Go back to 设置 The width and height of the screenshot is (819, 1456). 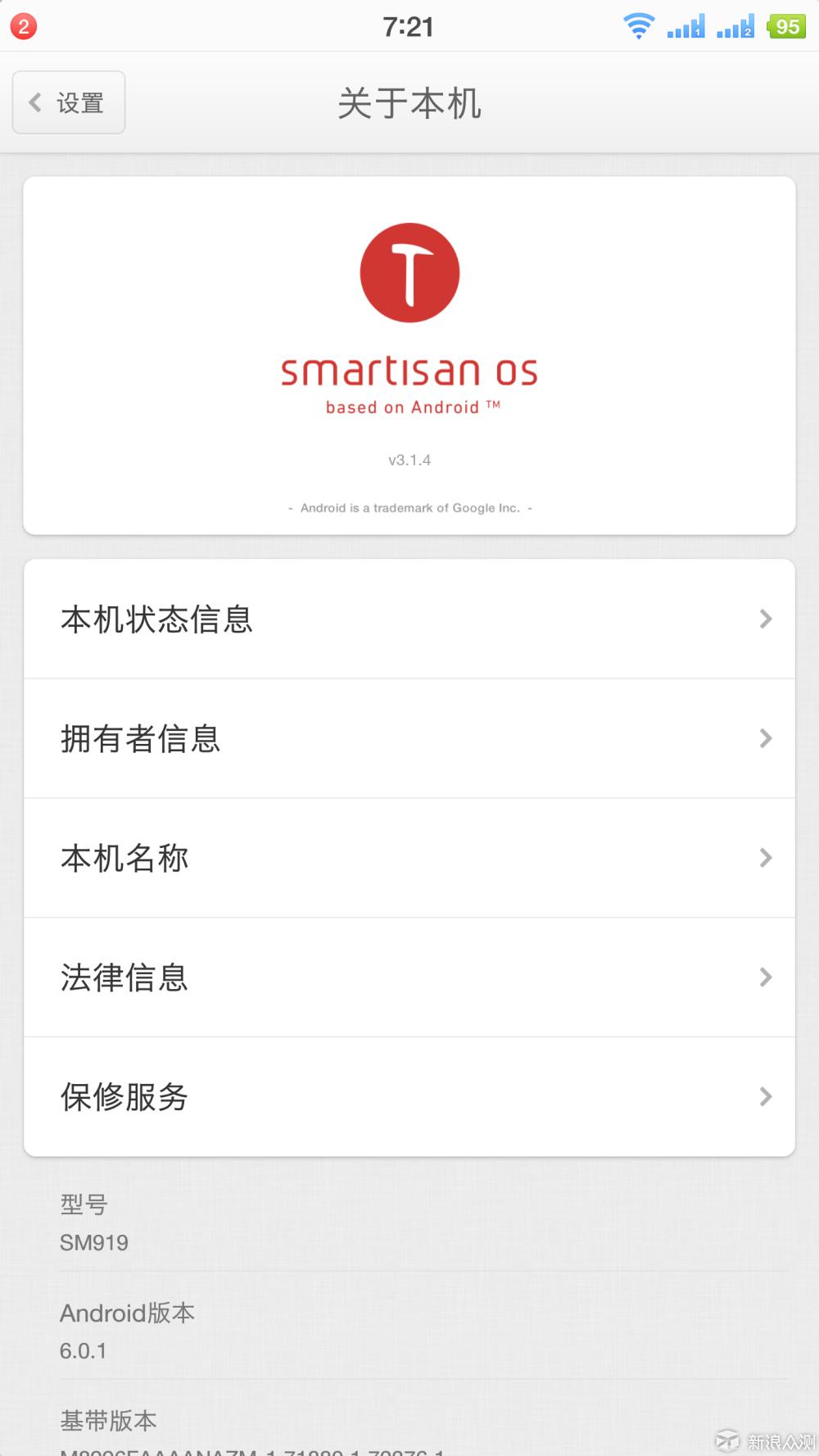69,102
